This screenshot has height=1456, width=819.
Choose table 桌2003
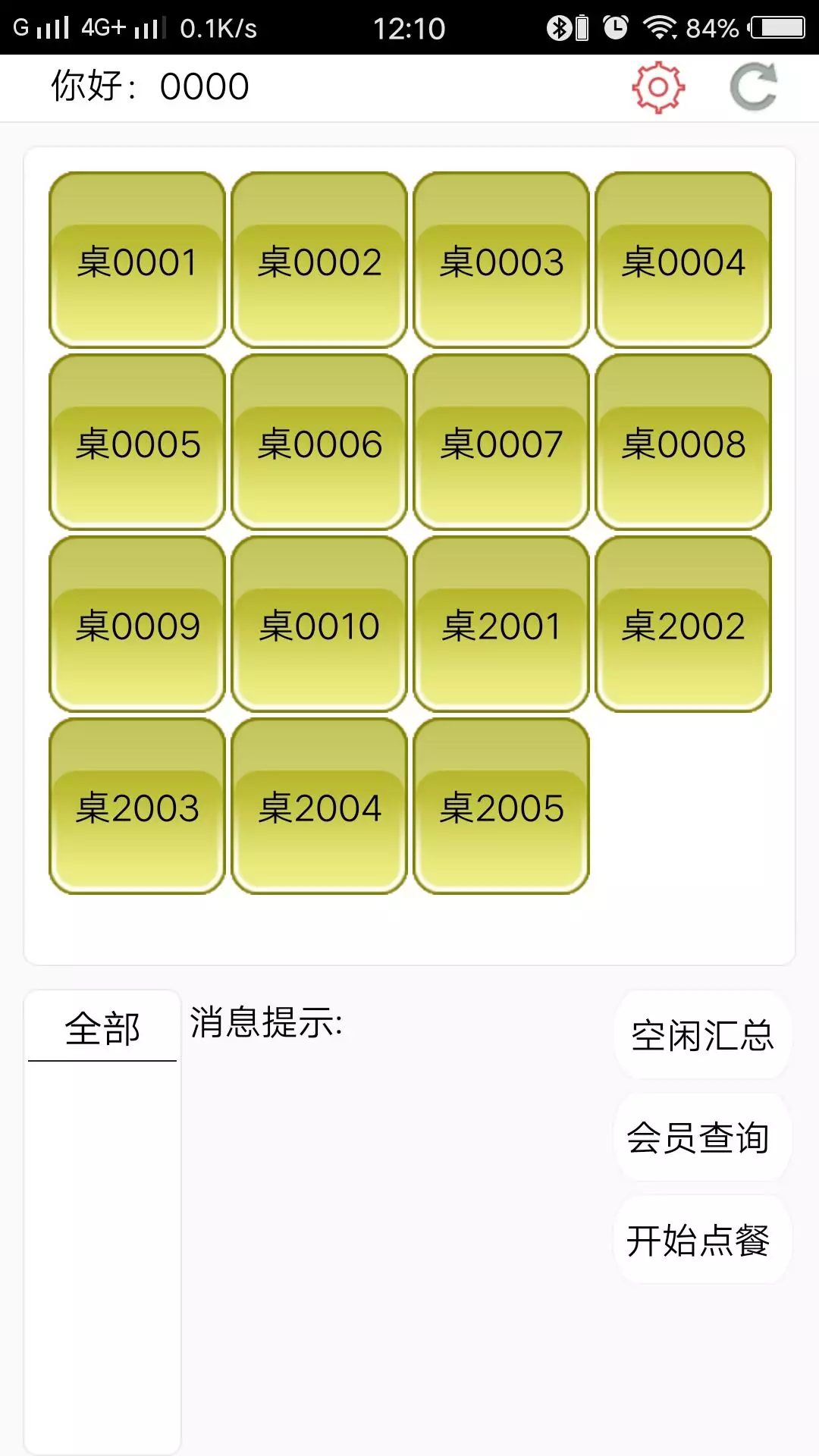[137, 806]
